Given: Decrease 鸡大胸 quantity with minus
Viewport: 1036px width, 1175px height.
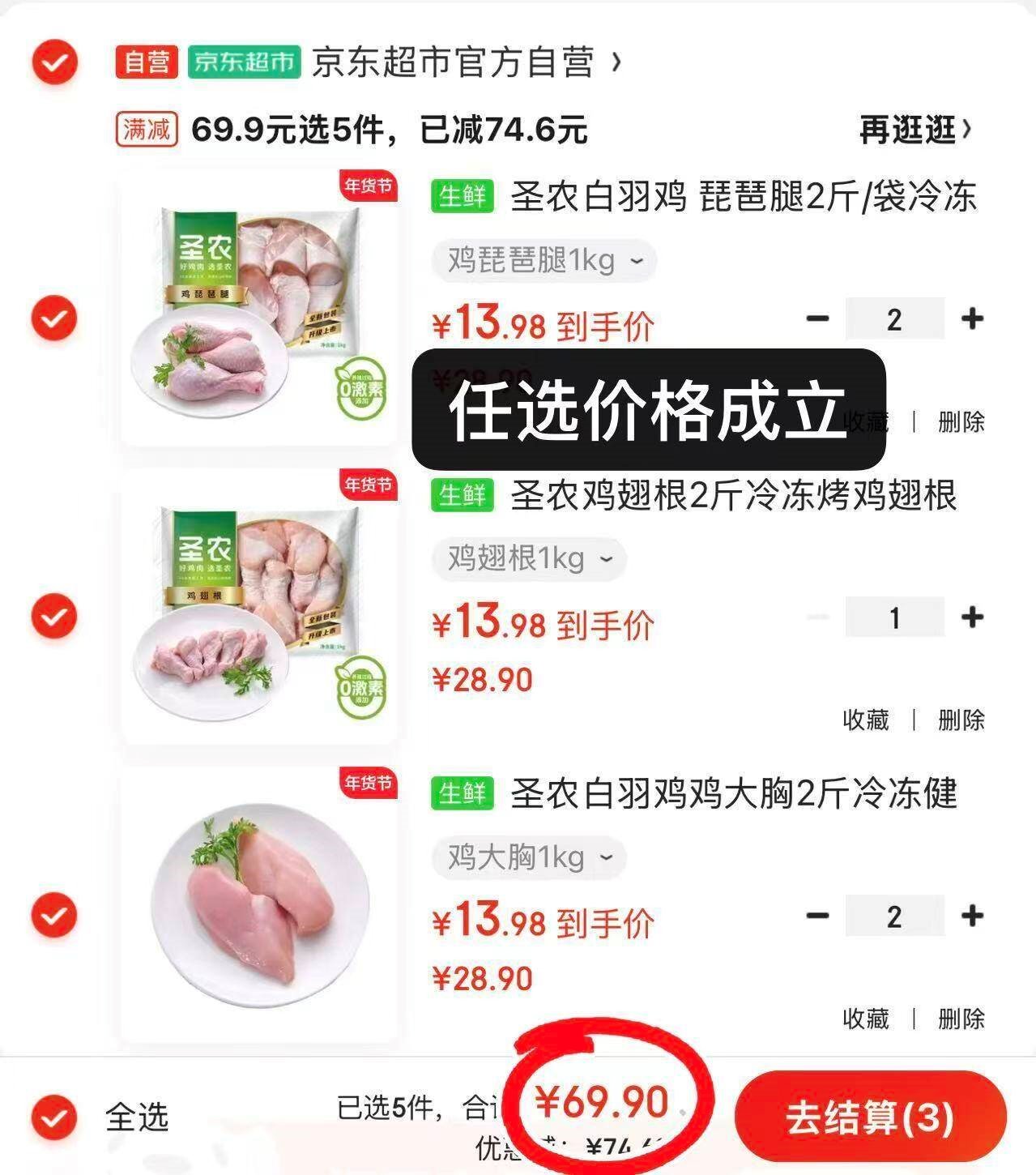Looking at the screenshot, I should point(818,916).
